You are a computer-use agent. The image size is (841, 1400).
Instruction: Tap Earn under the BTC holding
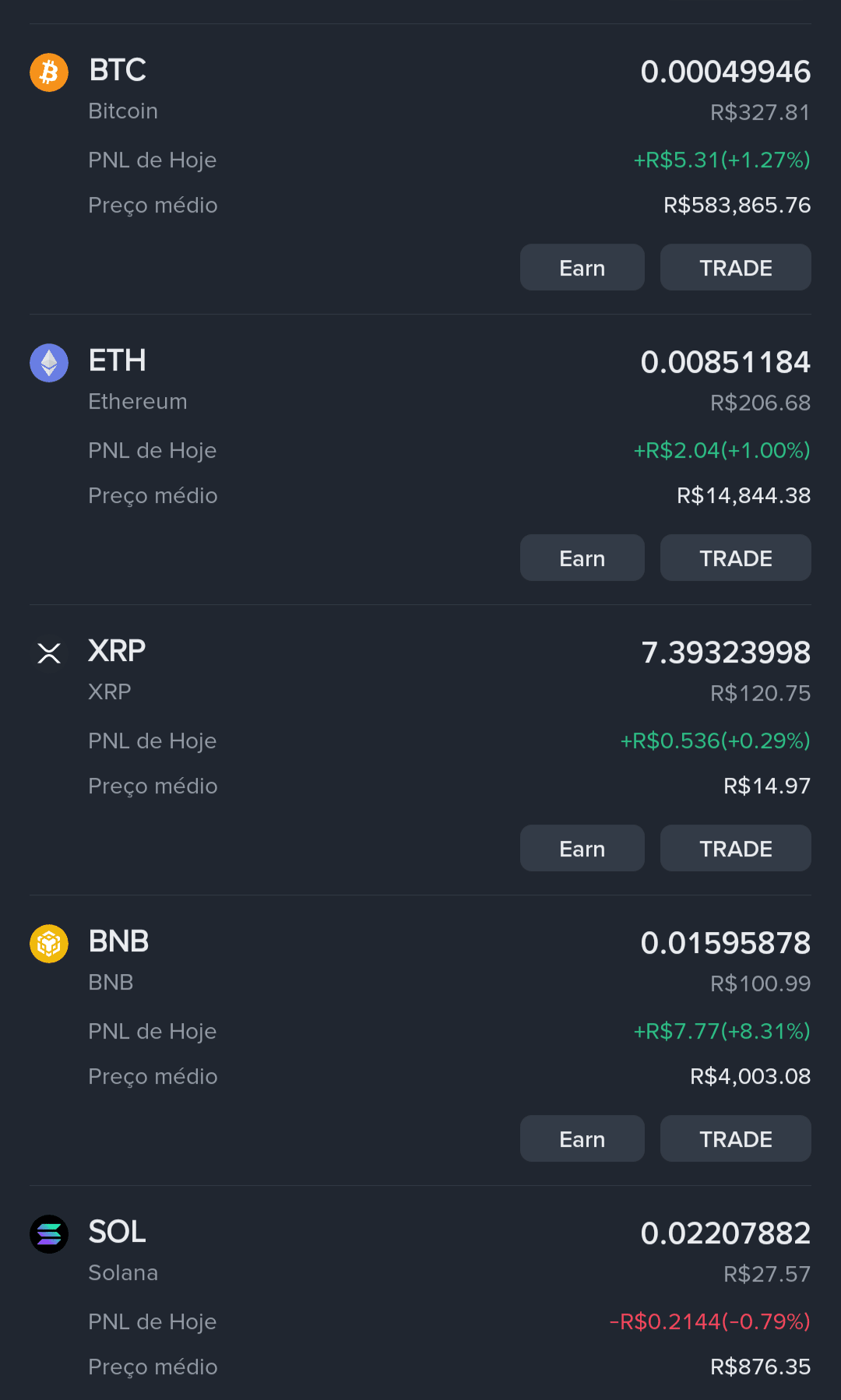[x=582, y=267]
